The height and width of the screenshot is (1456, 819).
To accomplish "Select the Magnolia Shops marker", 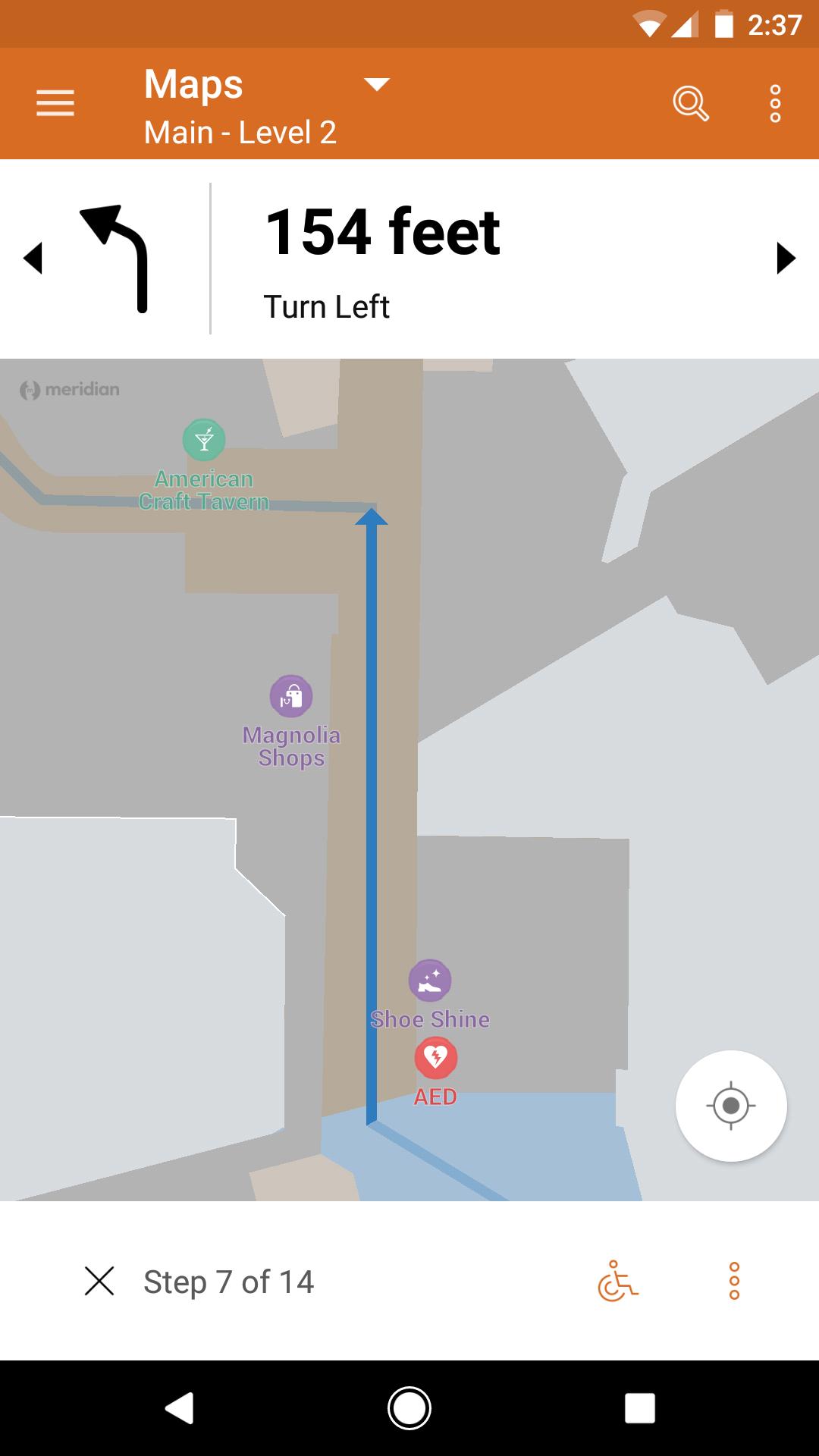I will tap(291, 696).
